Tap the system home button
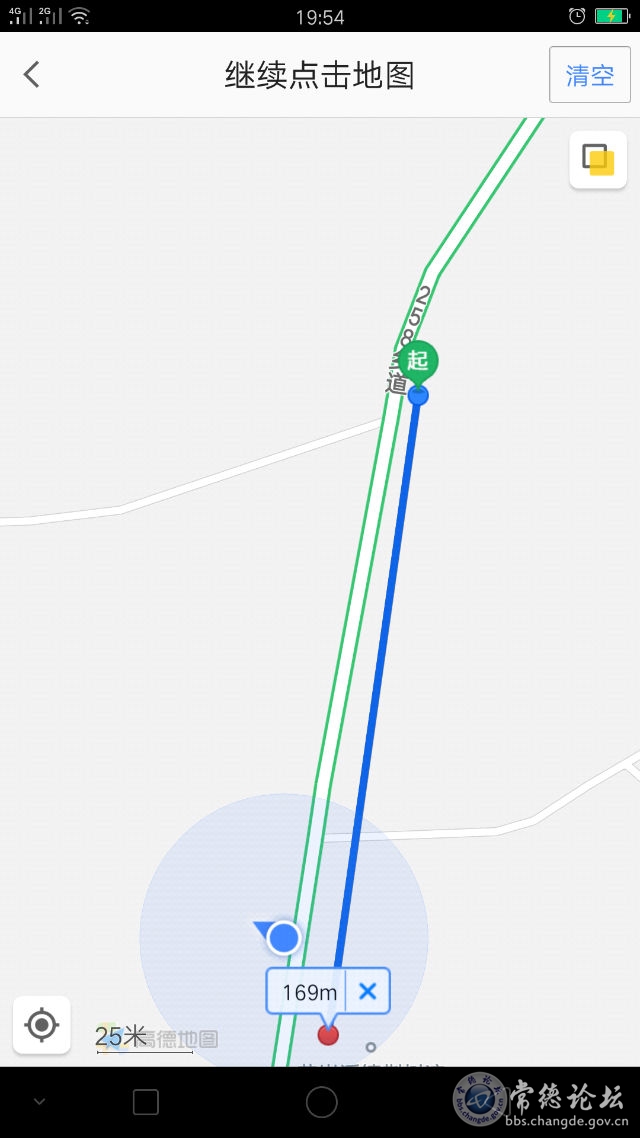 click(x=321, y=1102)
